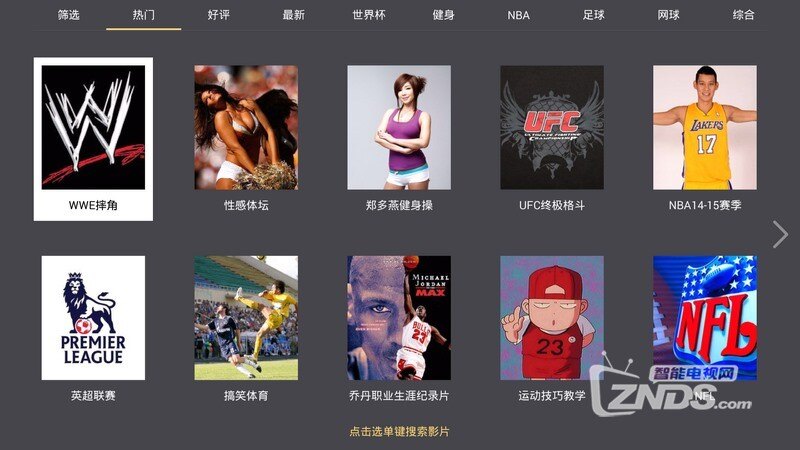Open the 筛选 filter tab
This screenshot has width=800, height=450.
point(68,15)
